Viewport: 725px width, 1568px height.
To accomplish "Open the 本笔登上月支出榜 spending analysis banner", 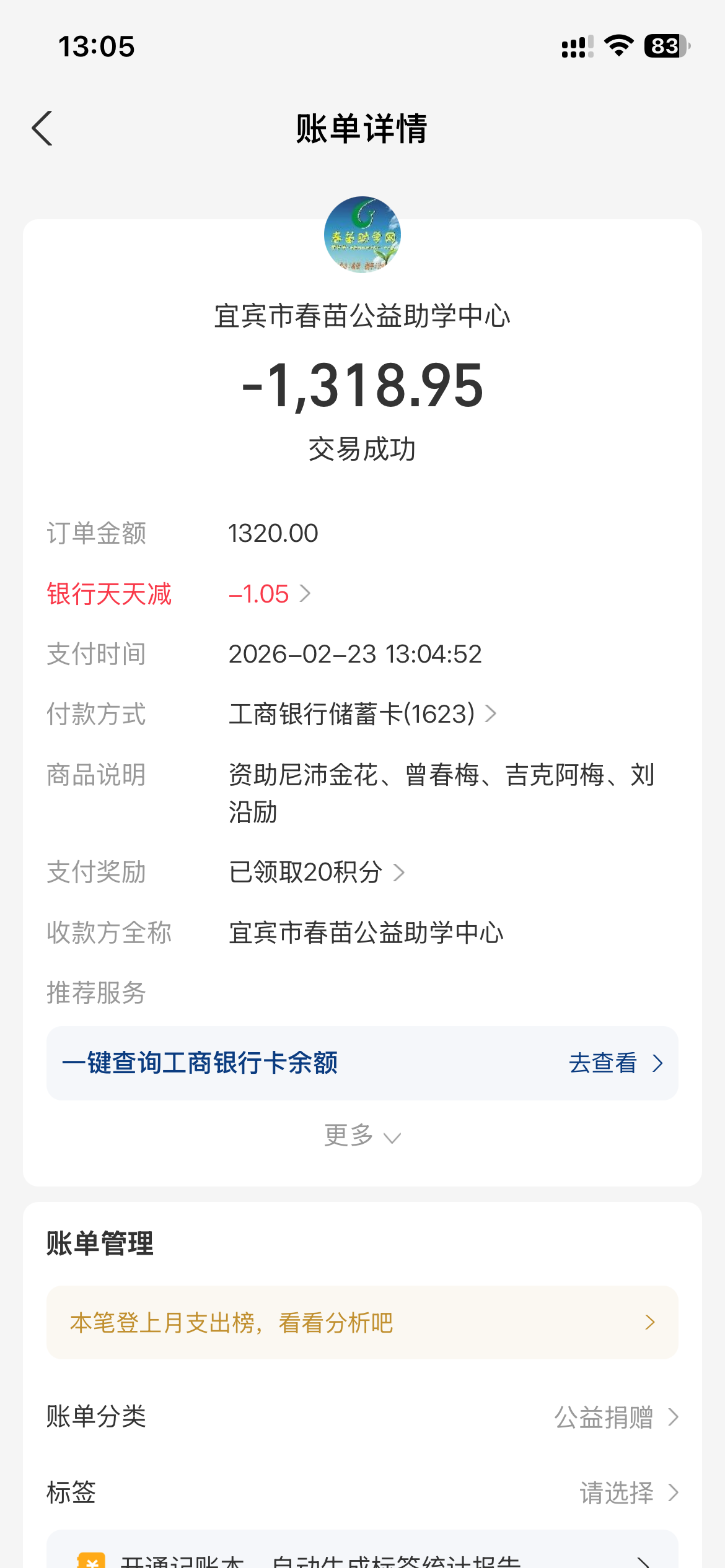I will [x=362, y=1323].
